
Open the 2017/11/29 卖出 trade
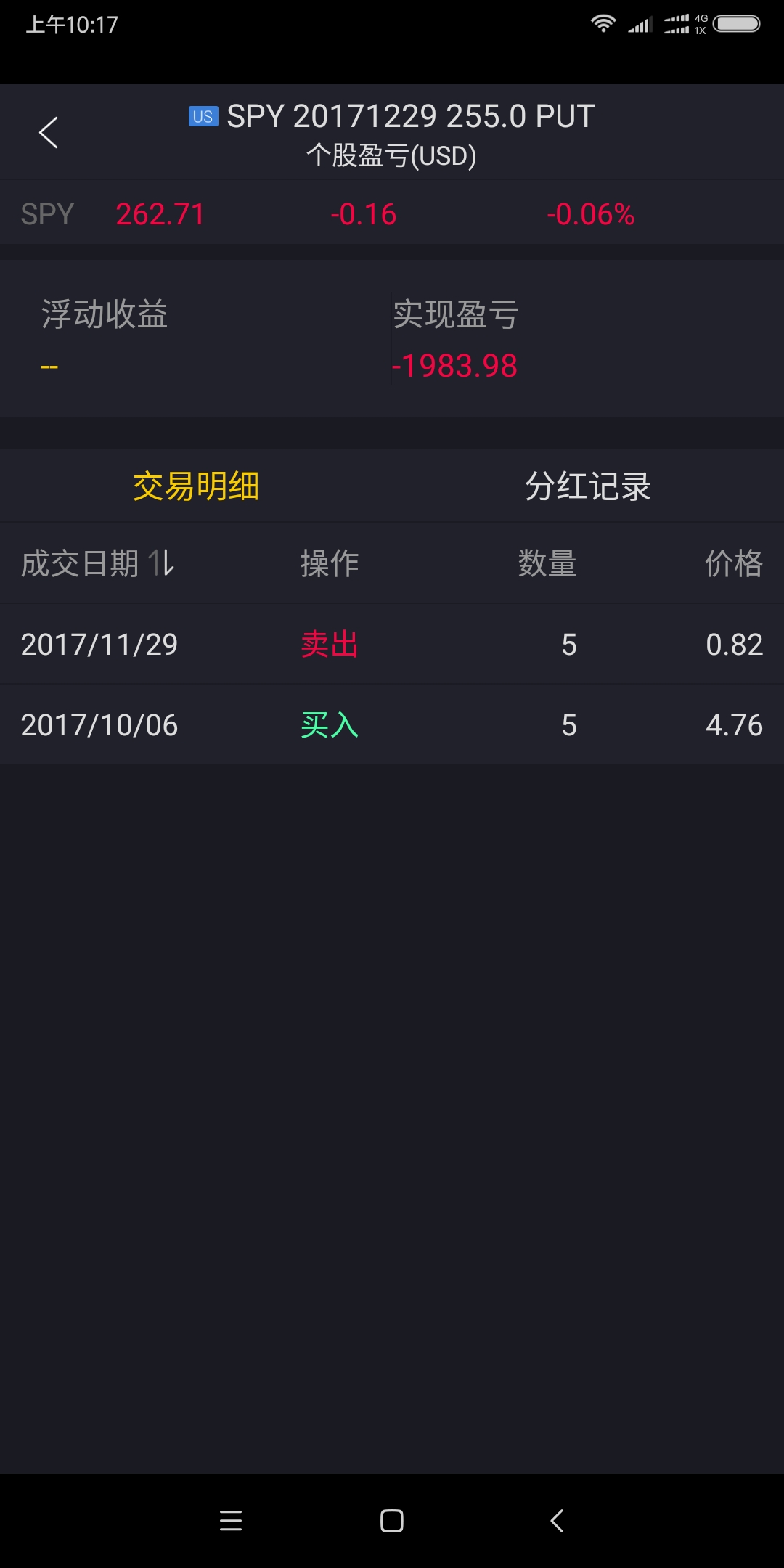[392, 645]
